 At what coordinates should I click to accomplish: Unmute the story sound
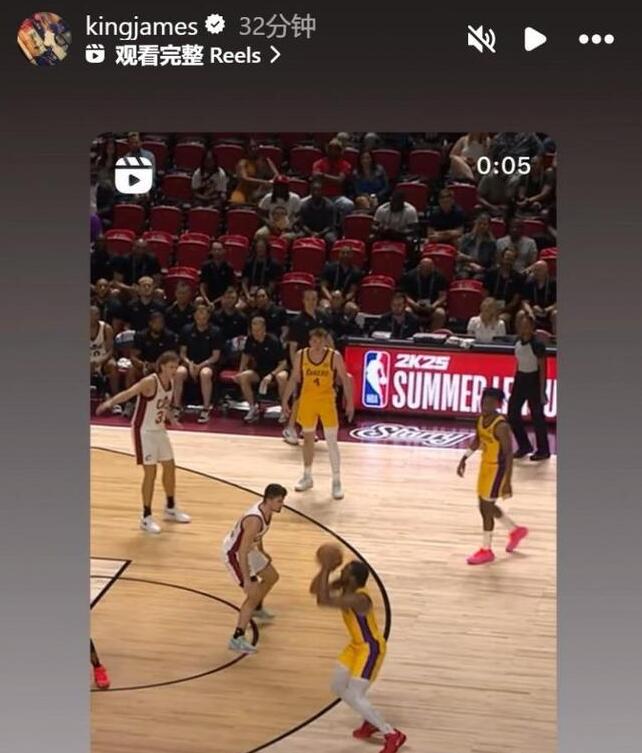[481, 39]
